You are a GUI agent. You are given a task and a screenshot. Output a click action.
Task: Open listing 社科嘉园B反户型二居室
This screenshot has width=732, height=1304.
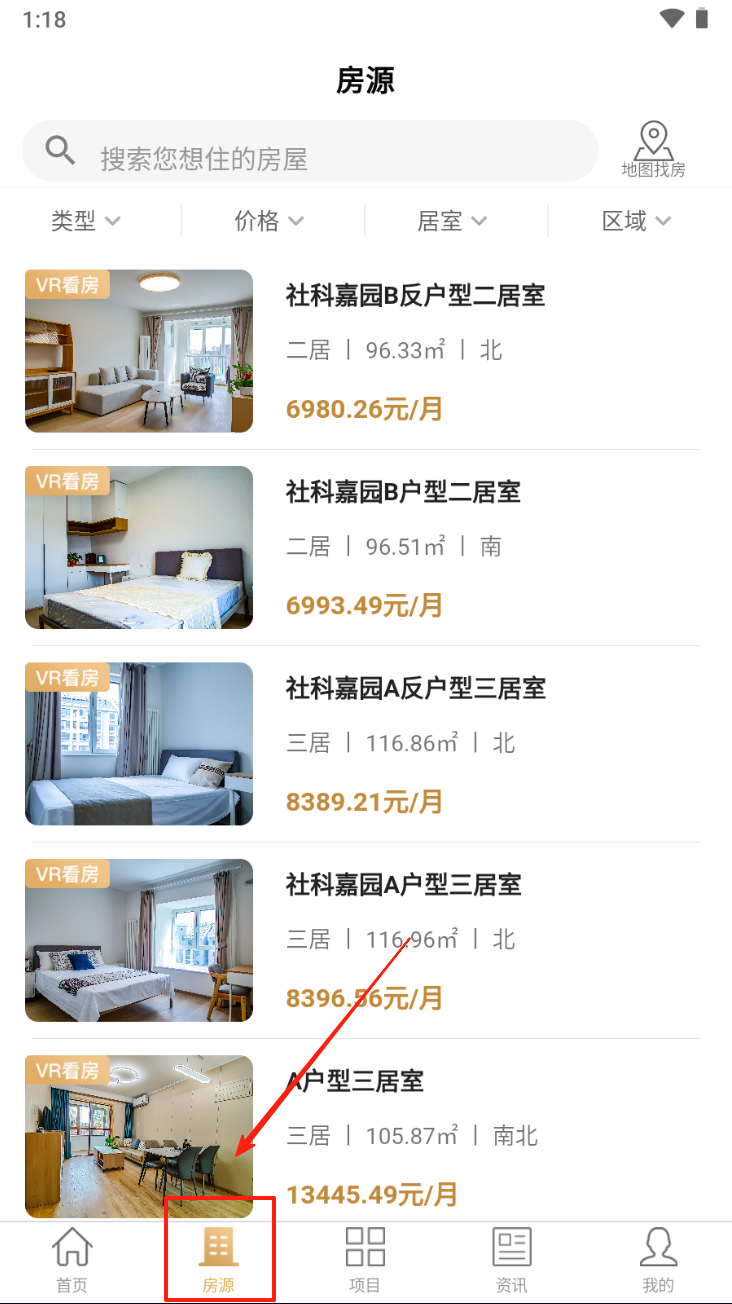pyautogui.click(x=415, y=296)
